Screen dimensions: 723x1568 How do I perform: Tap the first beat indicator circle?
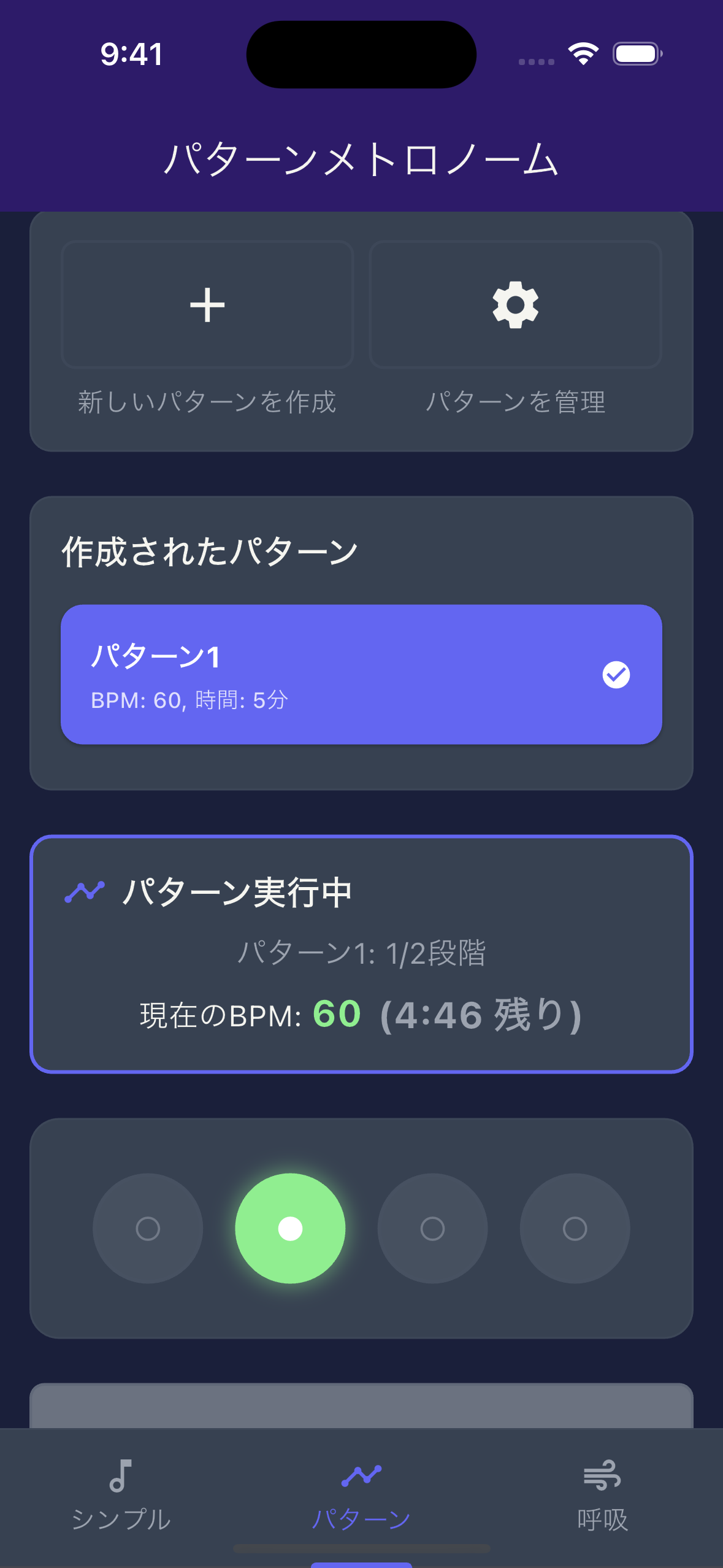147,1228
